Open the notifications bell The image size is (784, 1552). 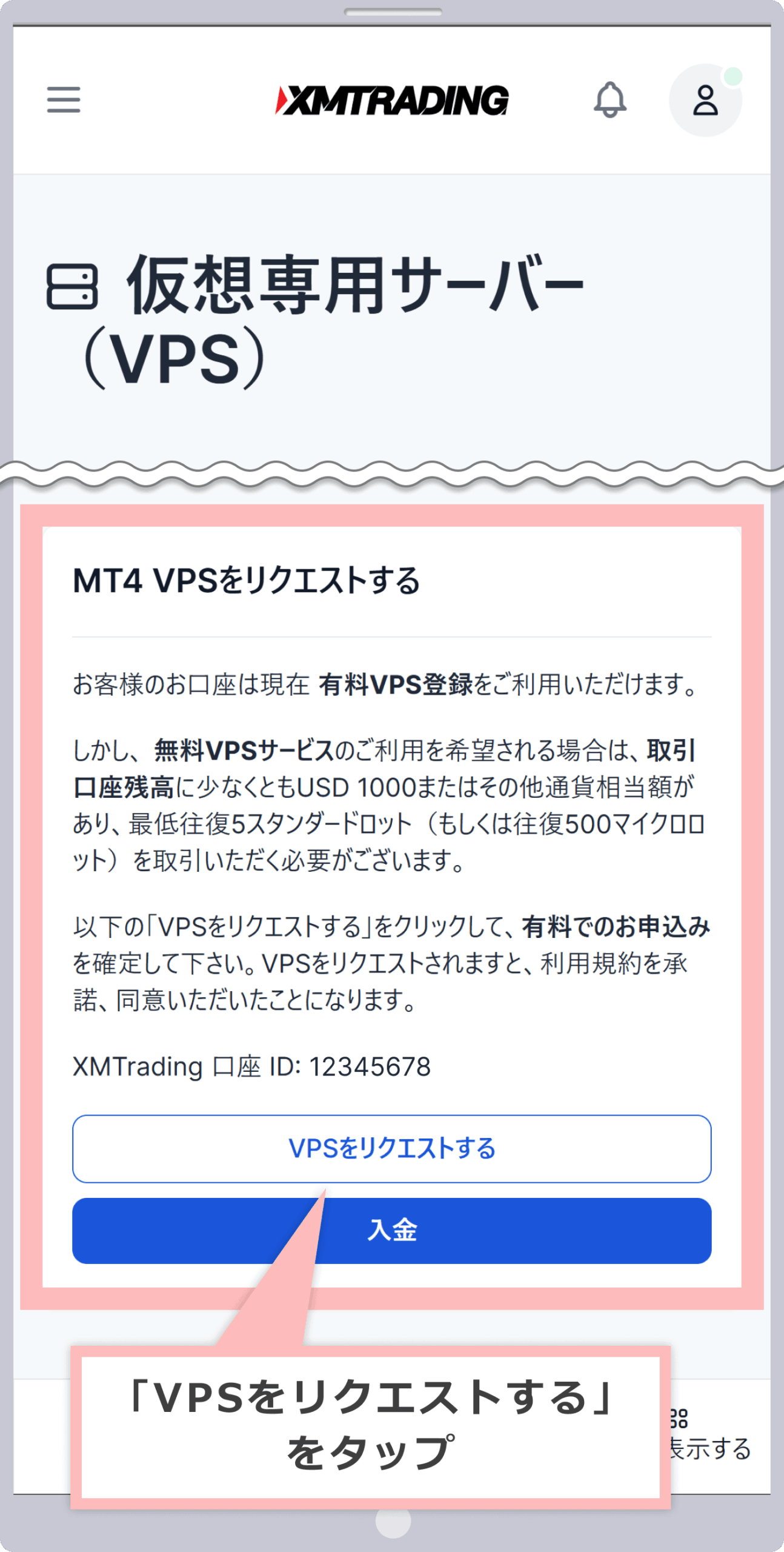click(610, 100)
